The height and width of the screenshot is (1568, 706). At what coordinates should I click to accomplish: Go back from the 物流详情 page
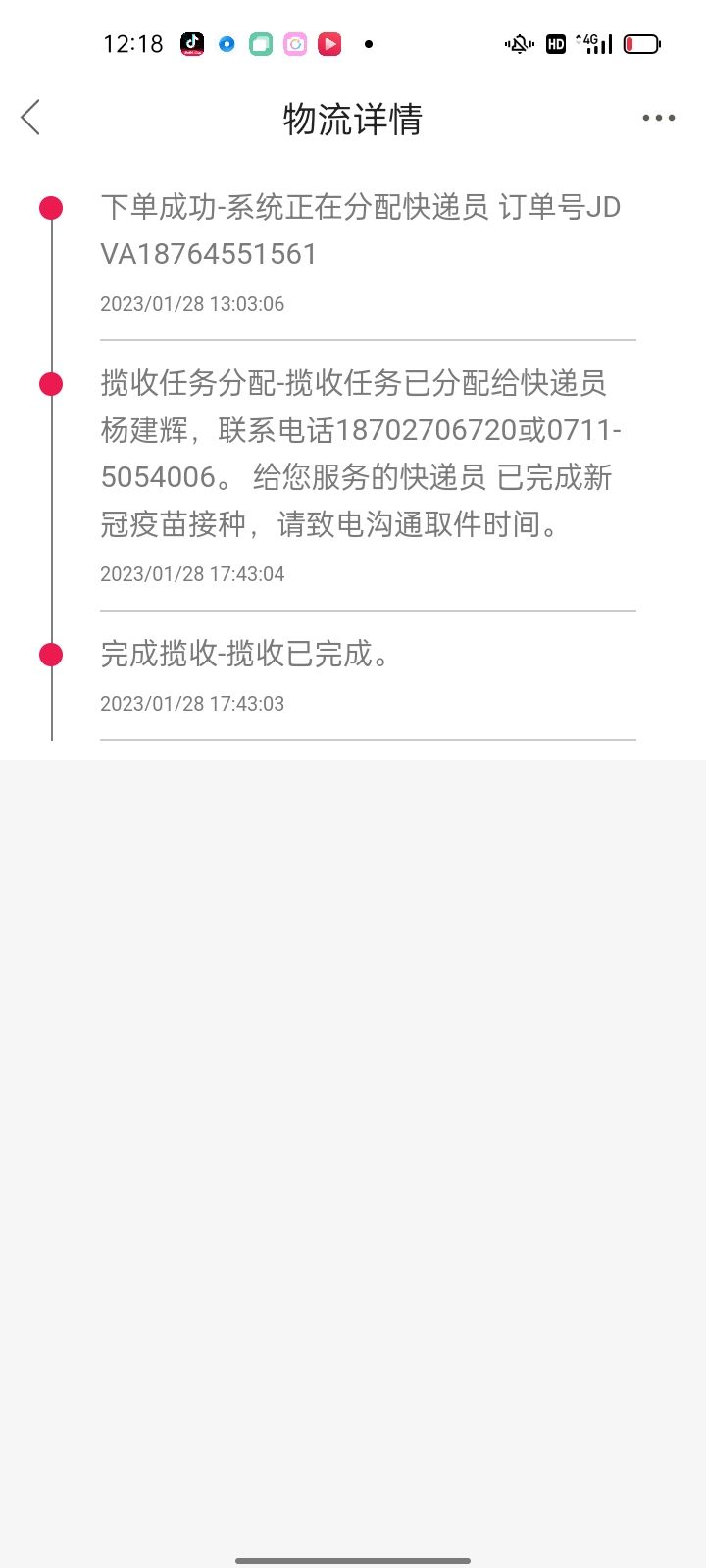(30, 118)
